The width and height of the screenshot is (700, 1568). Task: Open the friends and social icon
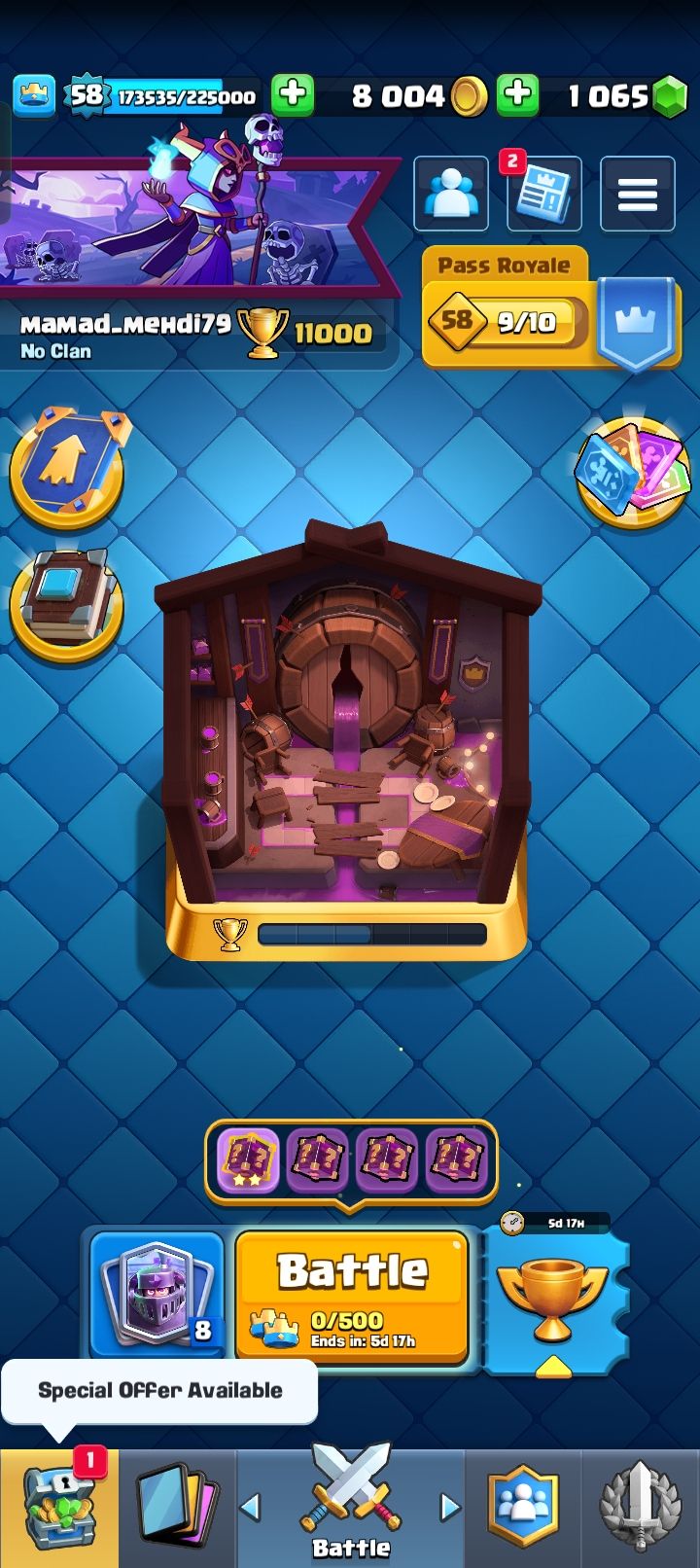click(x=451, y=195)
